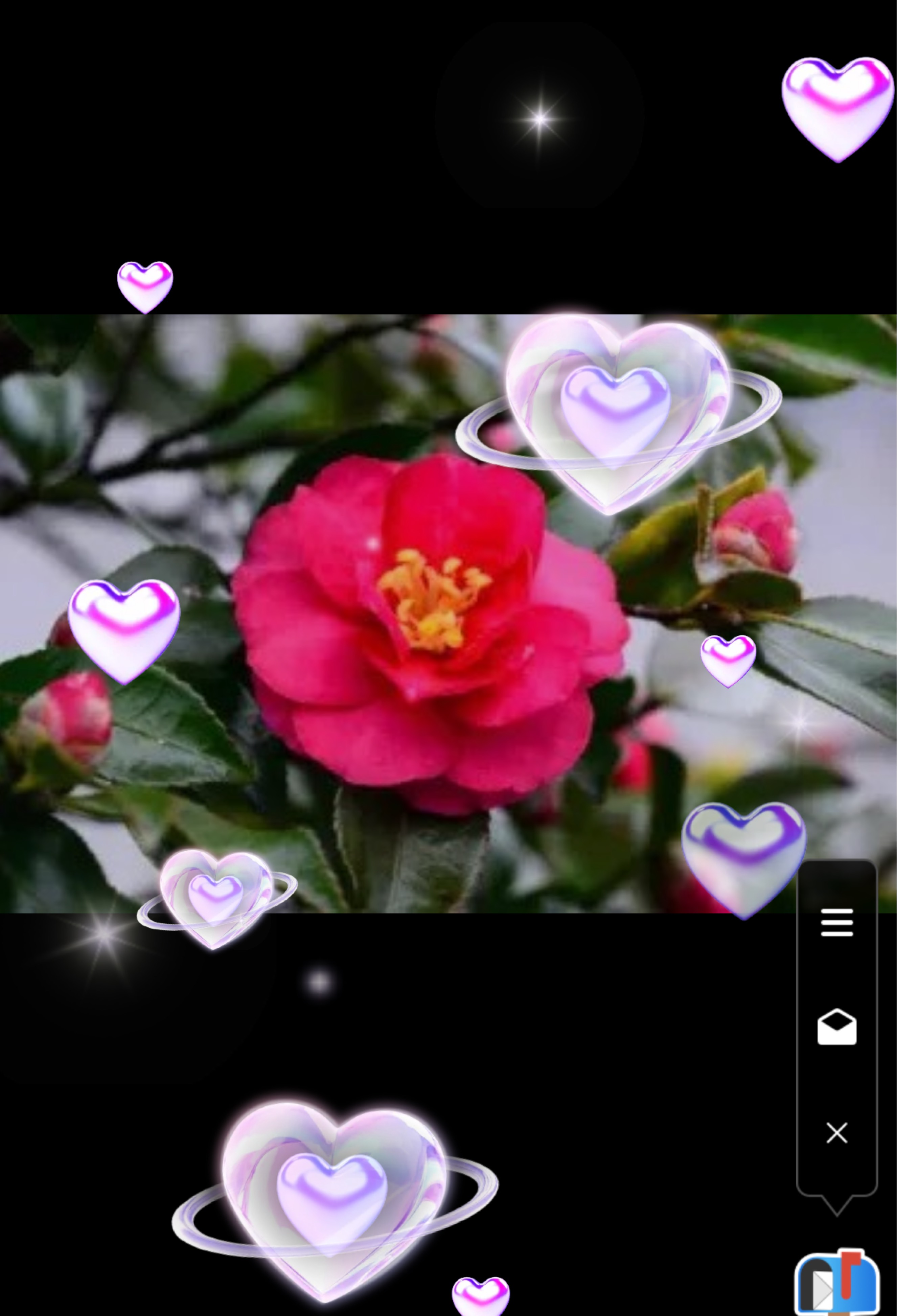Open the hamburger menu in floating panel
The width and height of the screenshot is (897, 1316).
coord(836,922)
